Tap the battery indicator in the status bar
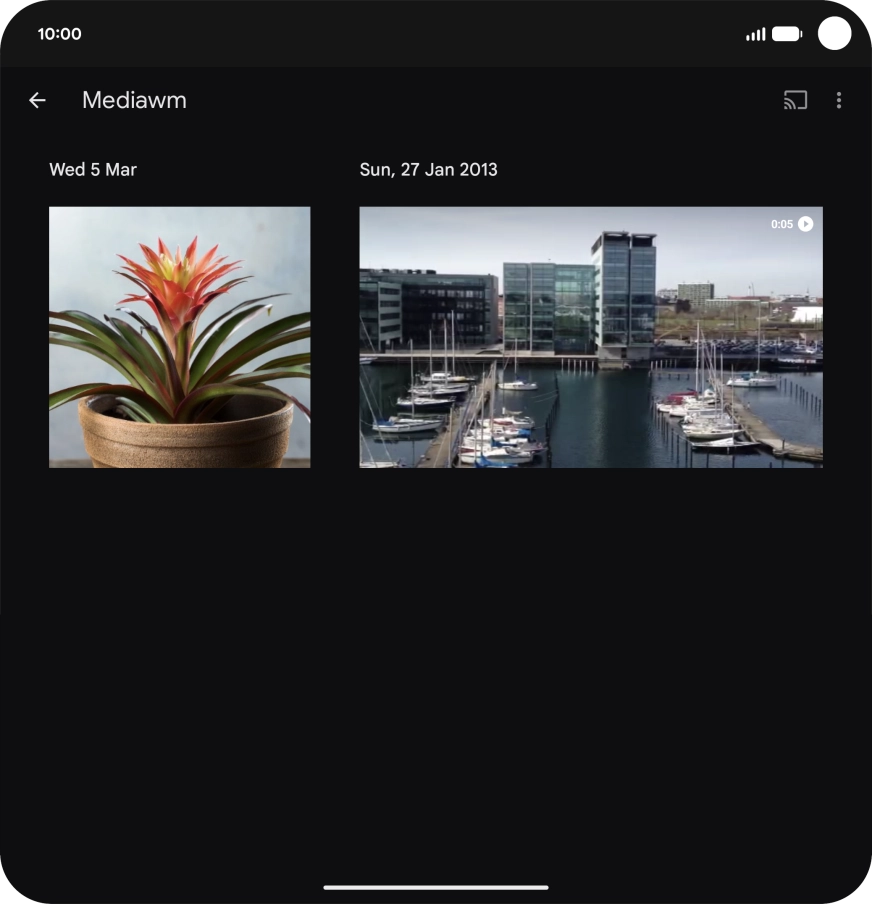 click(x=786, y=33)
